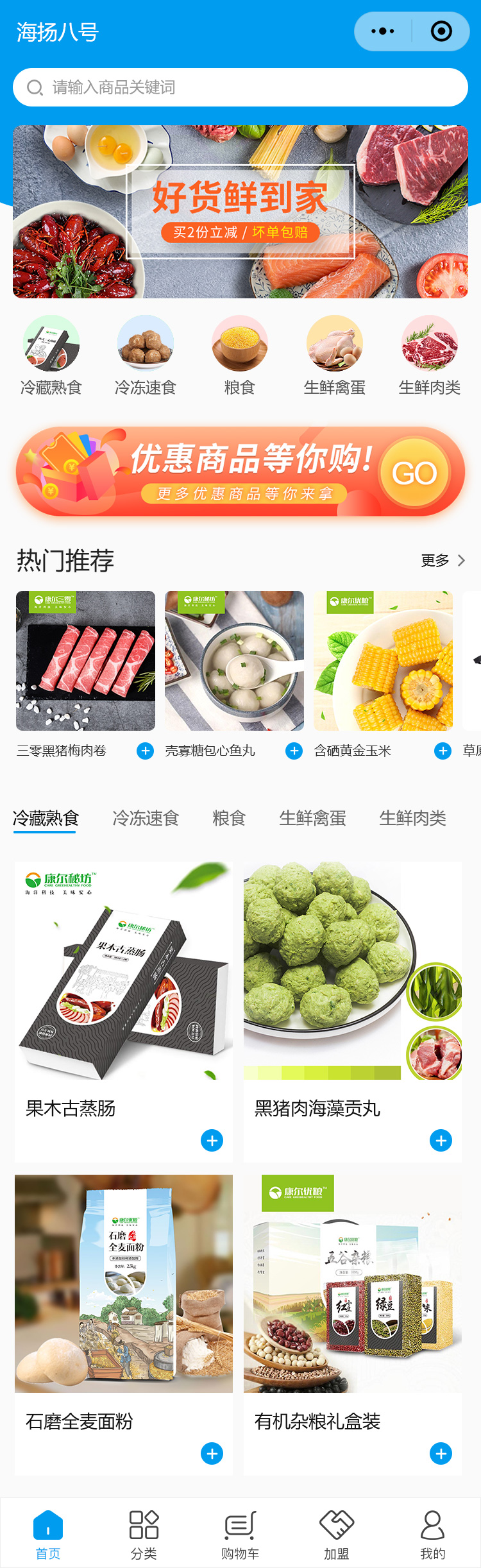Tap GO on the 优惠商品等你购 banner

(x=414, y=473)
